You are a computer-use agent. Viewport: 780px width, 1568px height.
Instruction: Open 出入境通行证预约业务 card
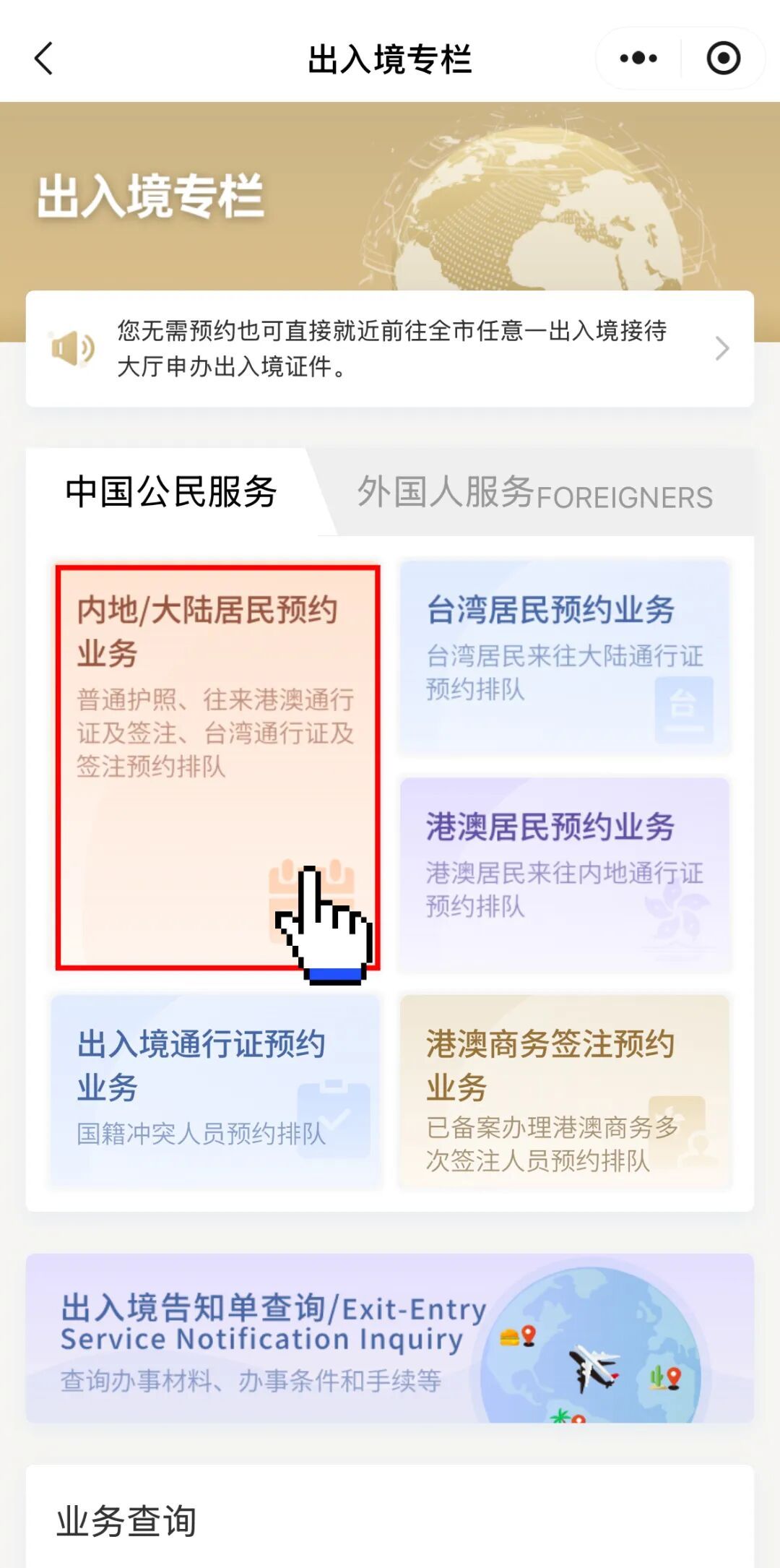215,1091
